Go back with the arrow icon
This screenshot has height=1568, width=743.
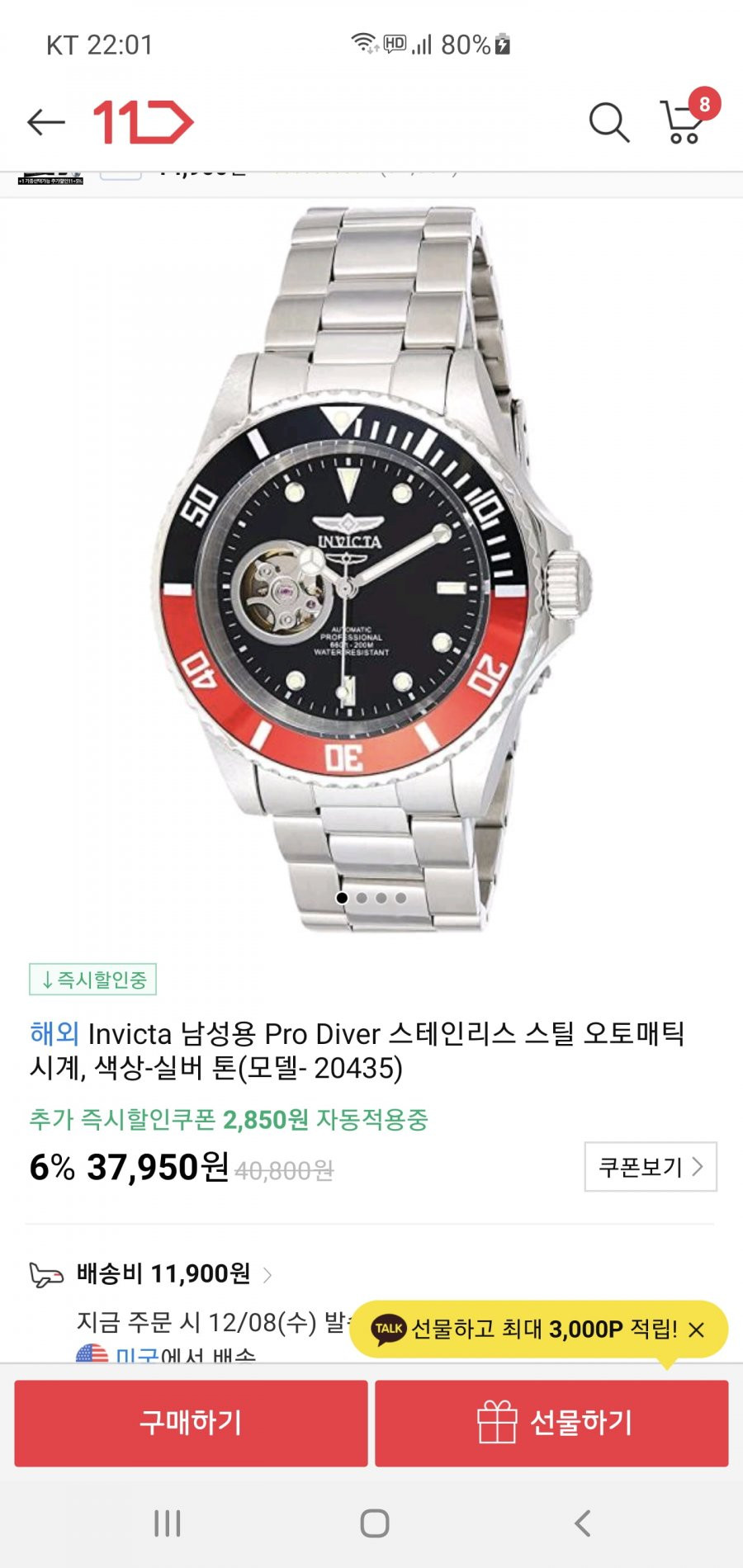point(46,123)
